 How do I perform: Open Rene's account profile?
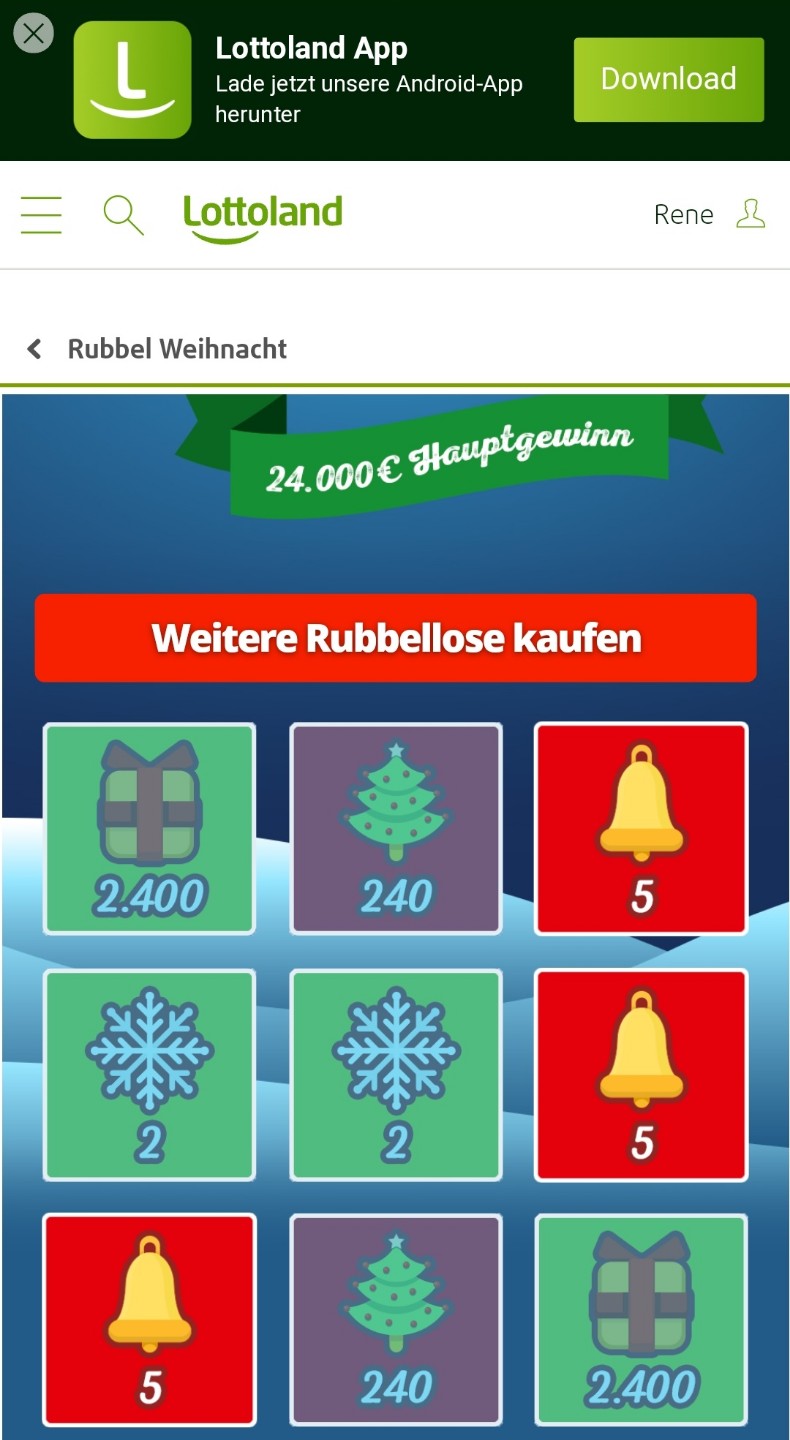tap(710, 214)
